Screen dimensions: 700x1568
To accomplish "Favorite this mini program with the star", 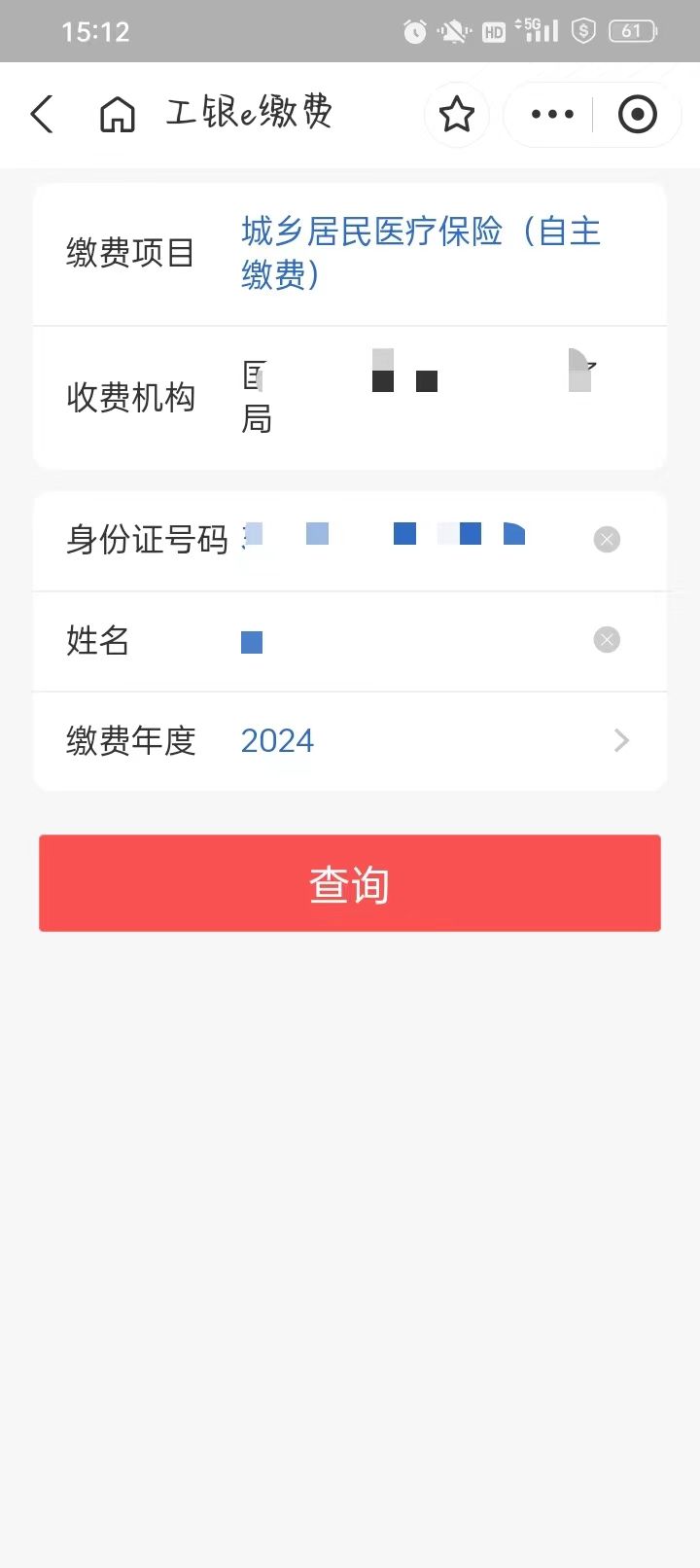I will pyautogui.click(x=457, y=115).
